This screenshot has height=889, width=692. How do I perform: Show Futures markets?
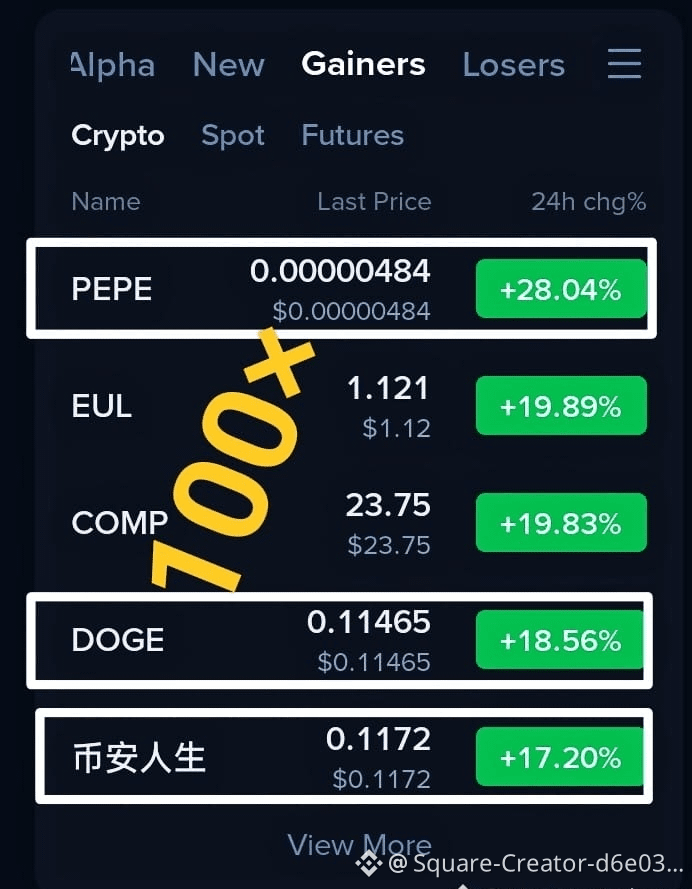[x=352, y=135]
